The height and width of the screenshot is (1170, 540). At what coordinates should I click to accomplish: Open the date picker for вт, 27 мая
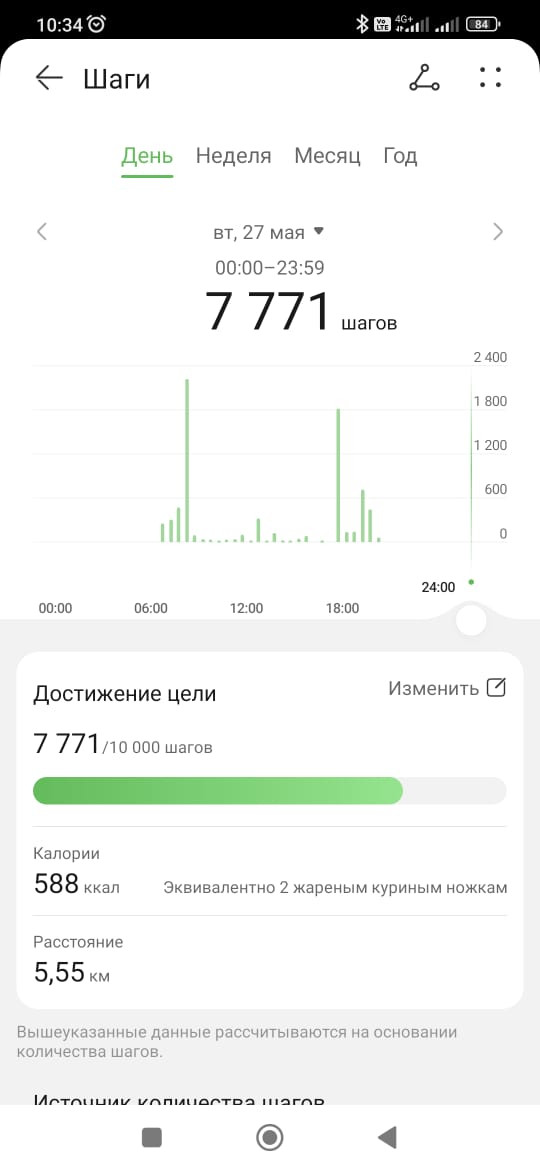[269, 233]
